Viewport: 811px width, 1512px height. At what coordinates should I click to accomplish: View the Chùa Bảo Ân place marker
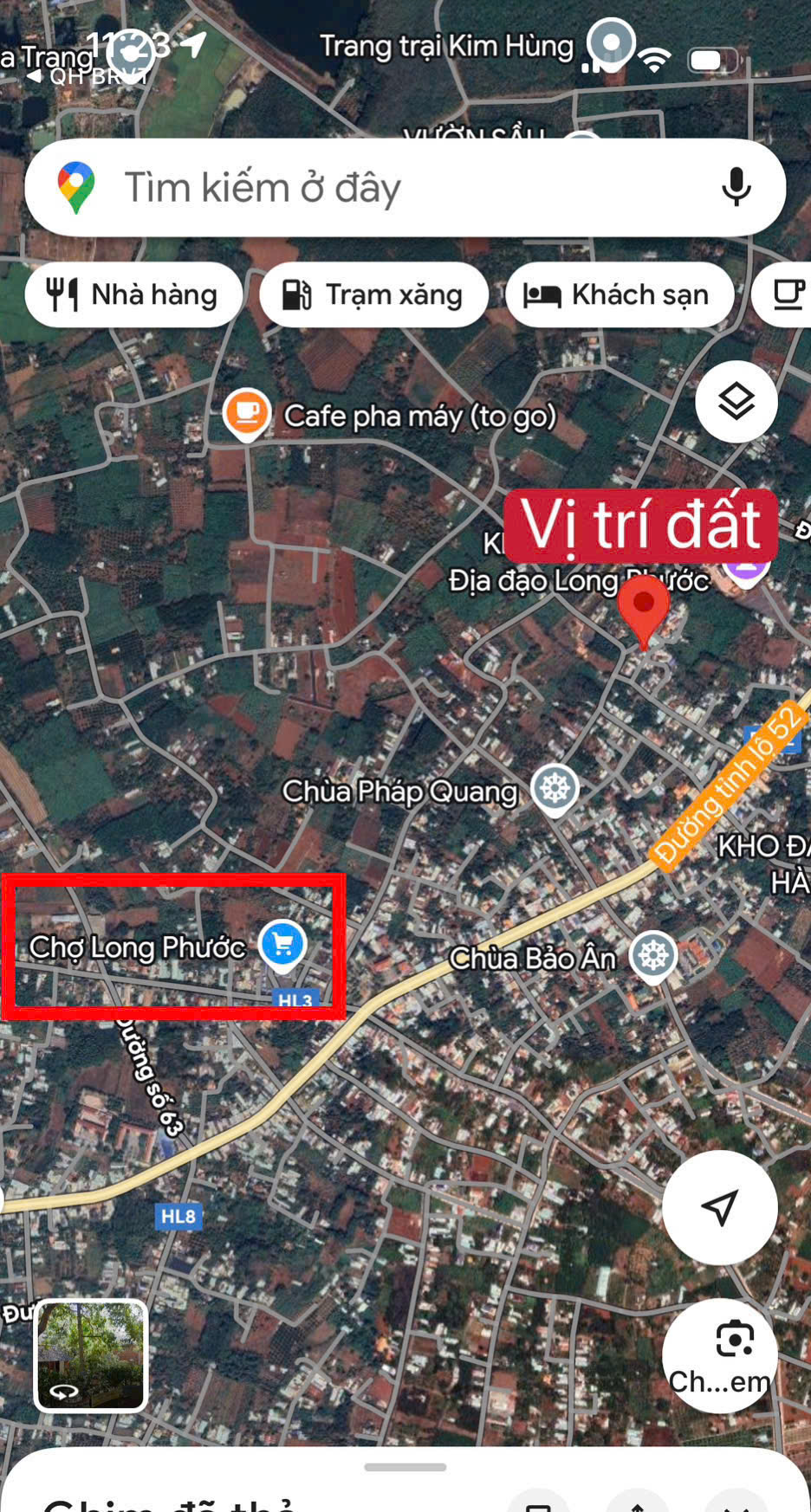(653, 955)
